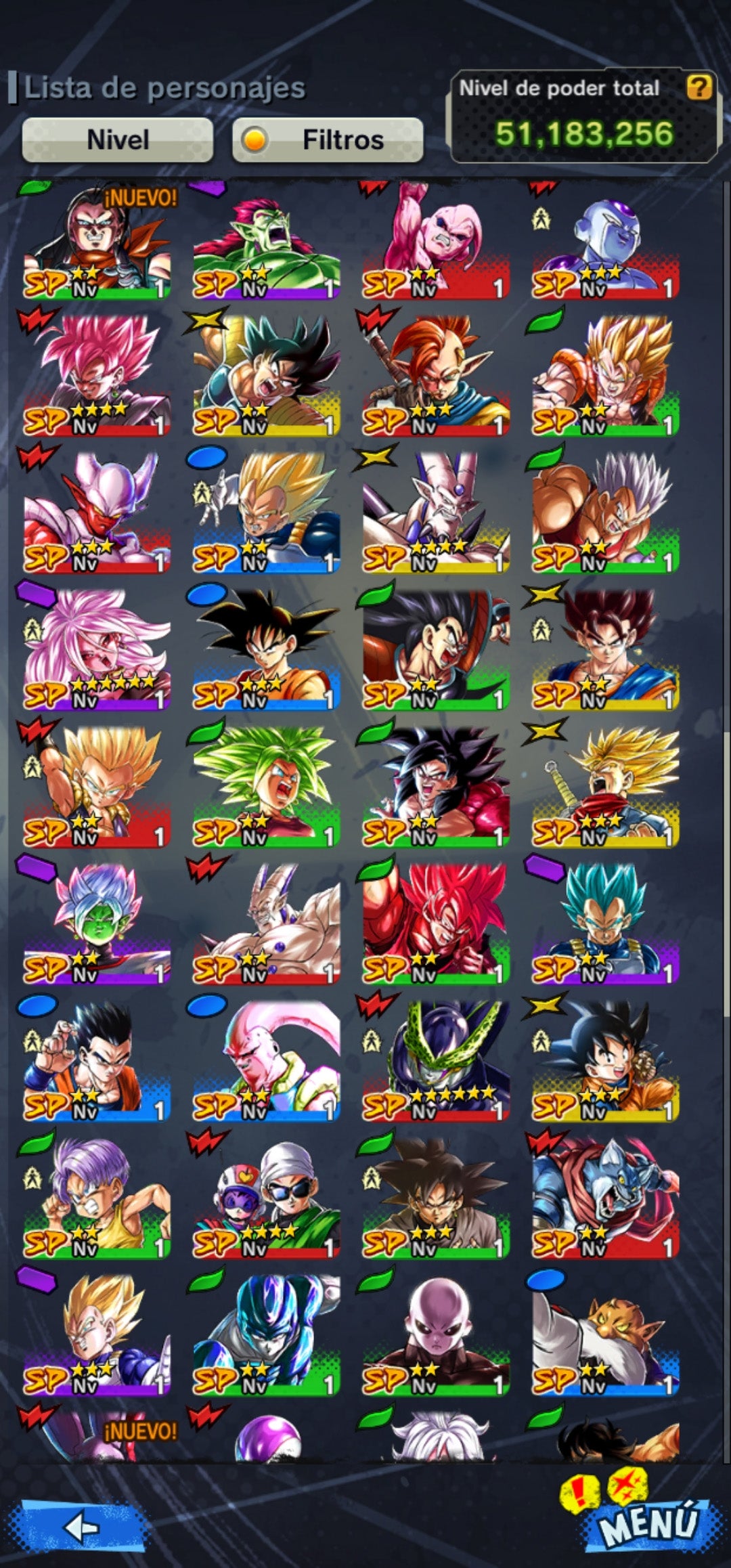Select the green Super Saiyan Broly card
The image size is (731, 1568).
click(266, 787)
